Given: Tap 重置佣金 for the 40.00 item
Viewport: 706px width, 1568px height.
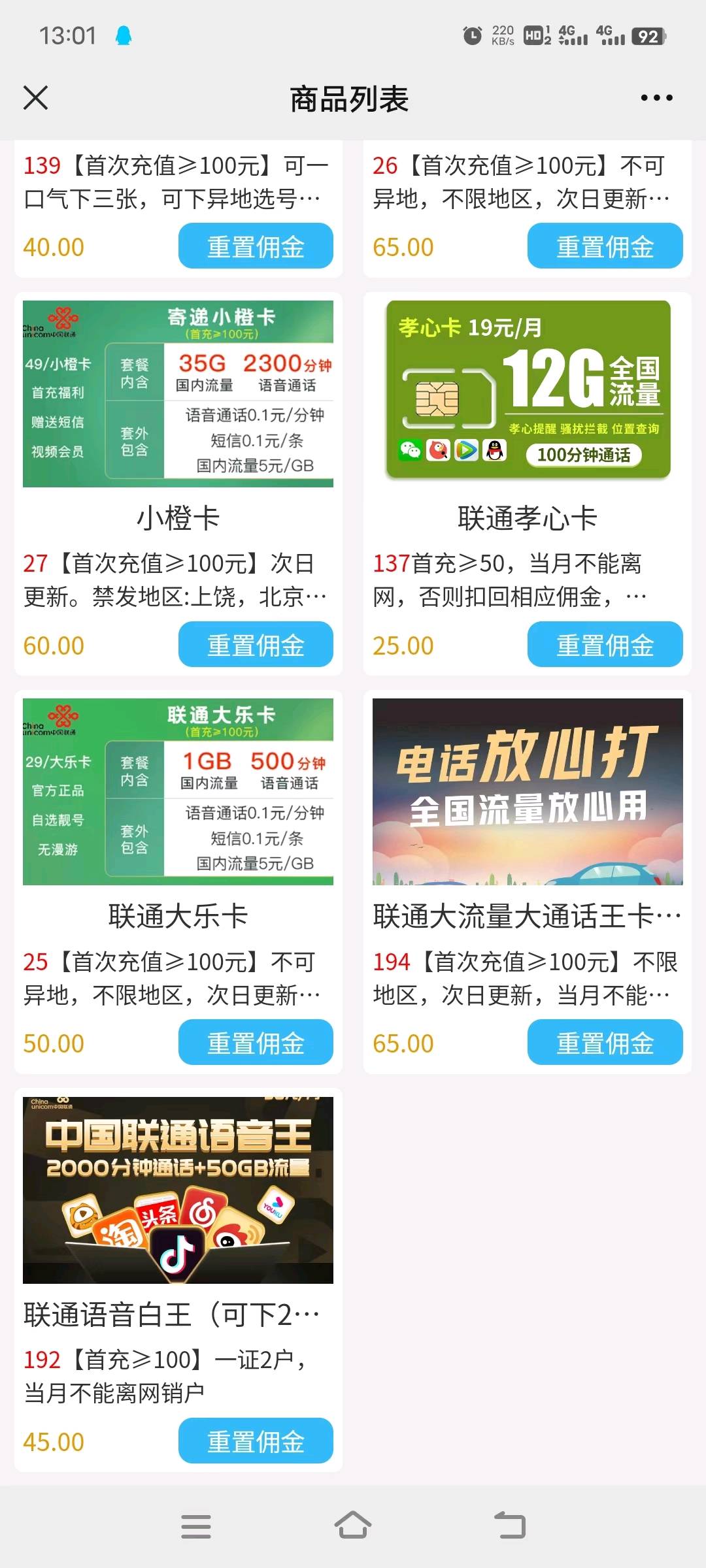Looking at the screenshot, I should [256, 246].
